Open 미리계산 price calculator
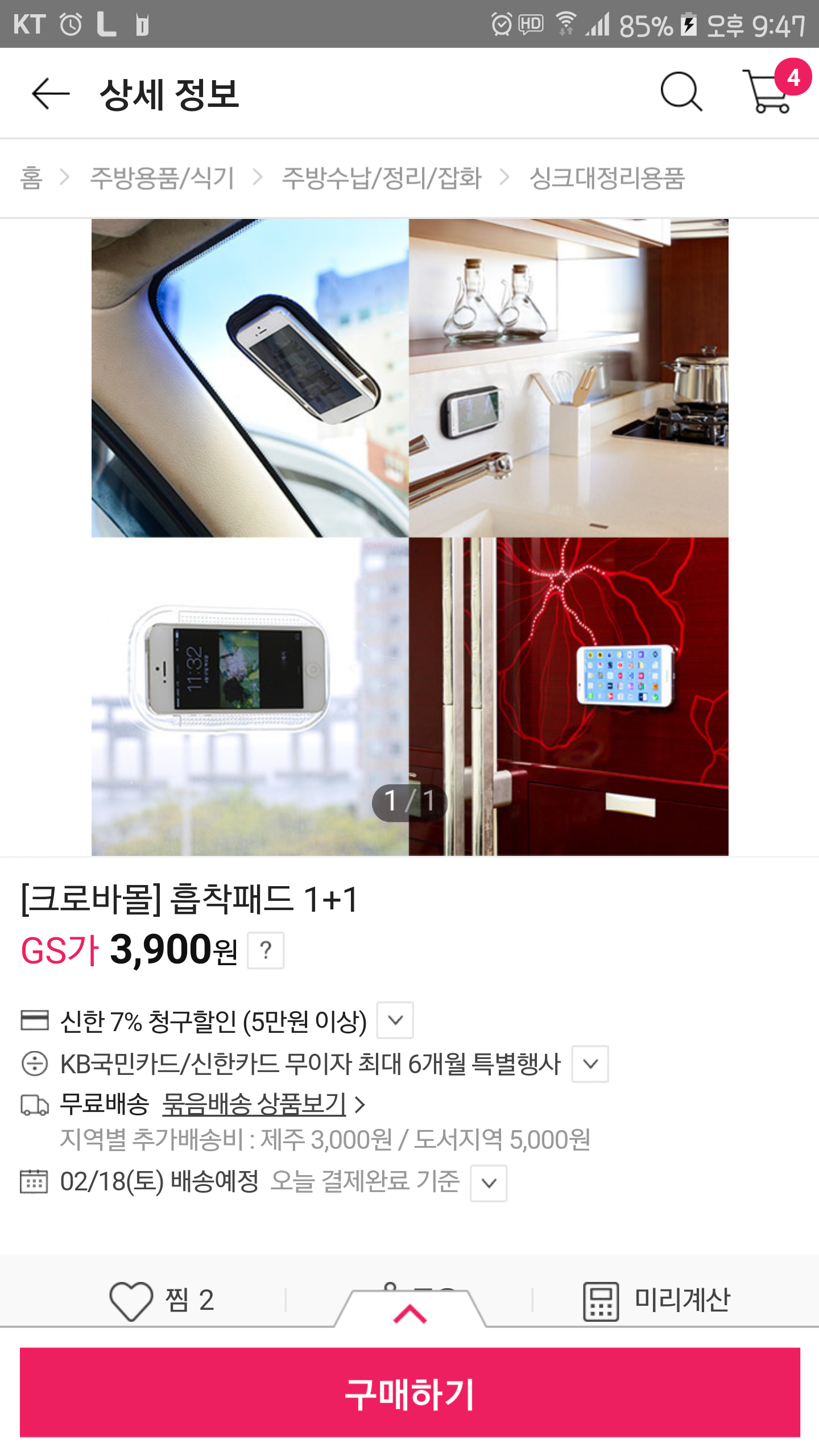The image size is (819, 1456). [657, 1301]
